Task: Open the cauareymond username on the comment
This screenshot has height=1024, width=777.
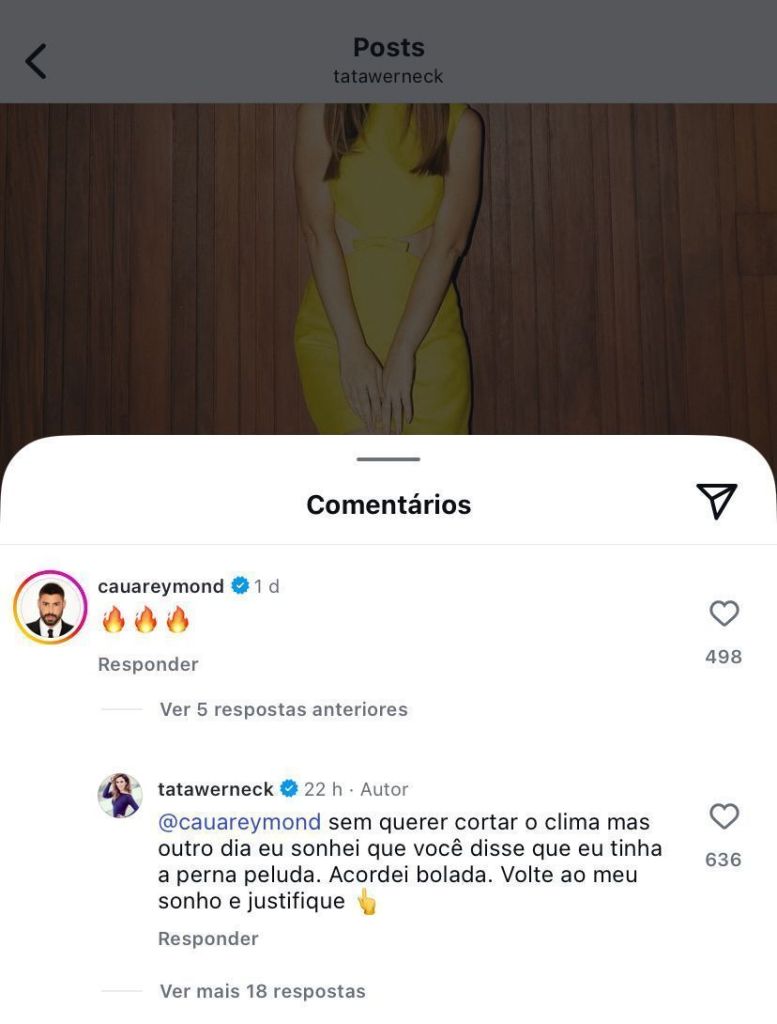Action: click(x=162, y=586)
